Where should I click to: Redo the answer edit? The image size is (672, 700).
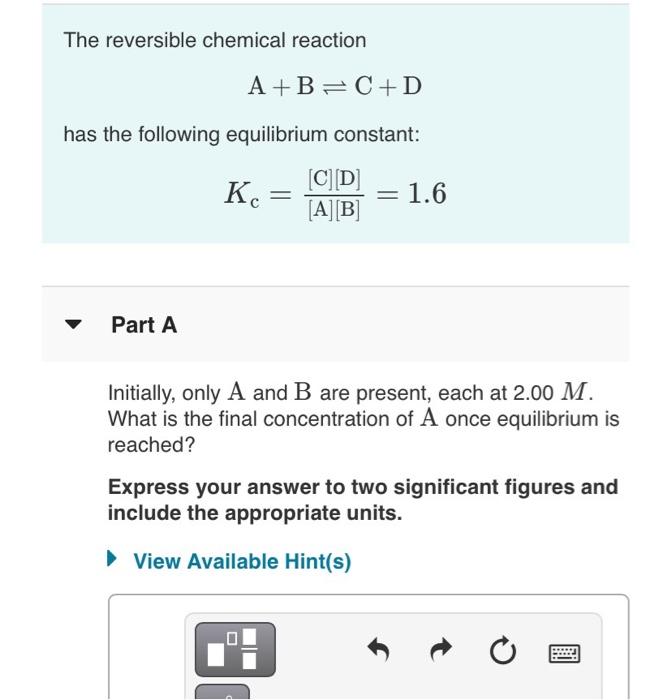(441, 650)
